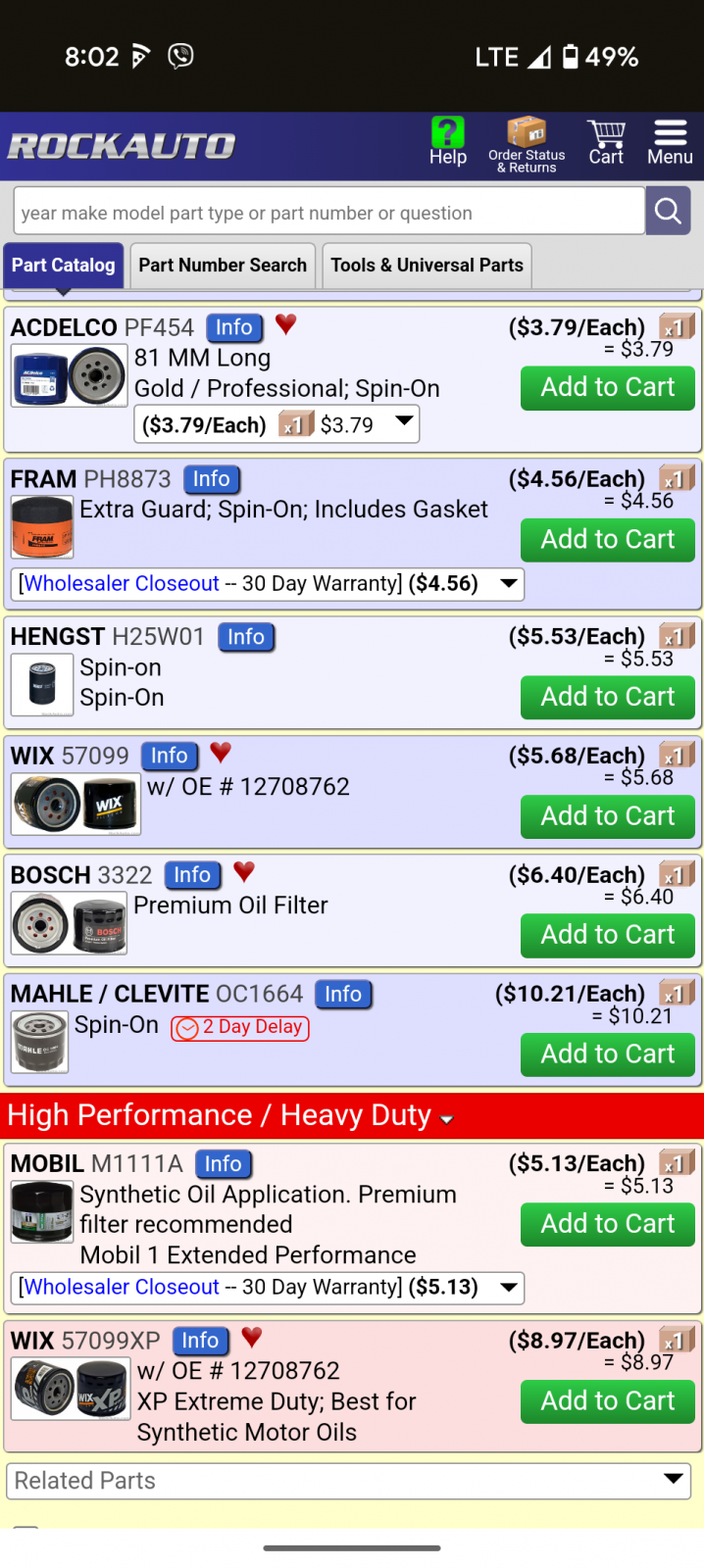The height and width of the screenshot is (1568, 704).
Task: Open the Help page
Action: coord(448,142)
